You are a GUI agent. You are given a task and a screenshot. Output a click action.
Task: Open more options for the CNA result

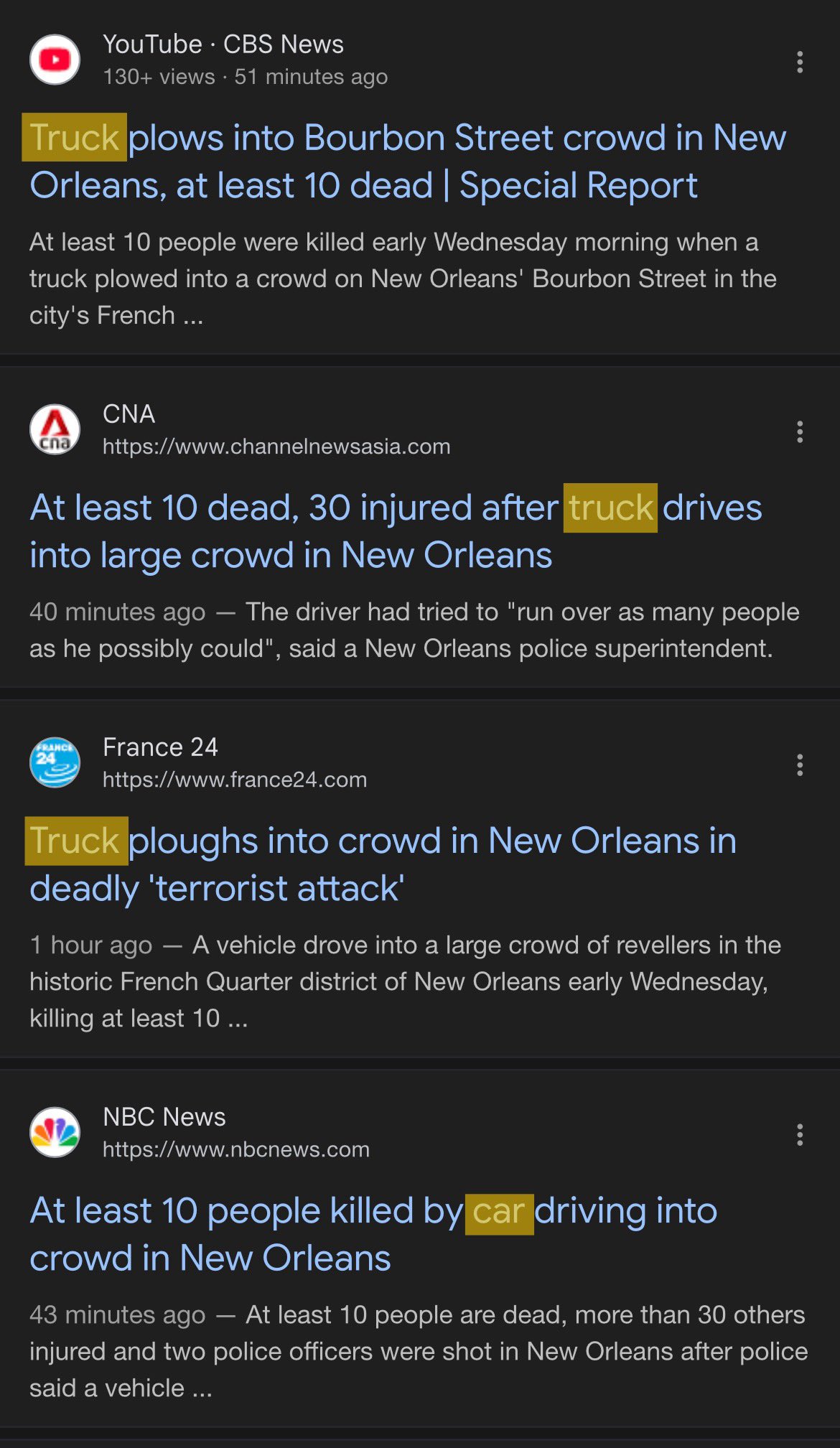click(799, 431)
